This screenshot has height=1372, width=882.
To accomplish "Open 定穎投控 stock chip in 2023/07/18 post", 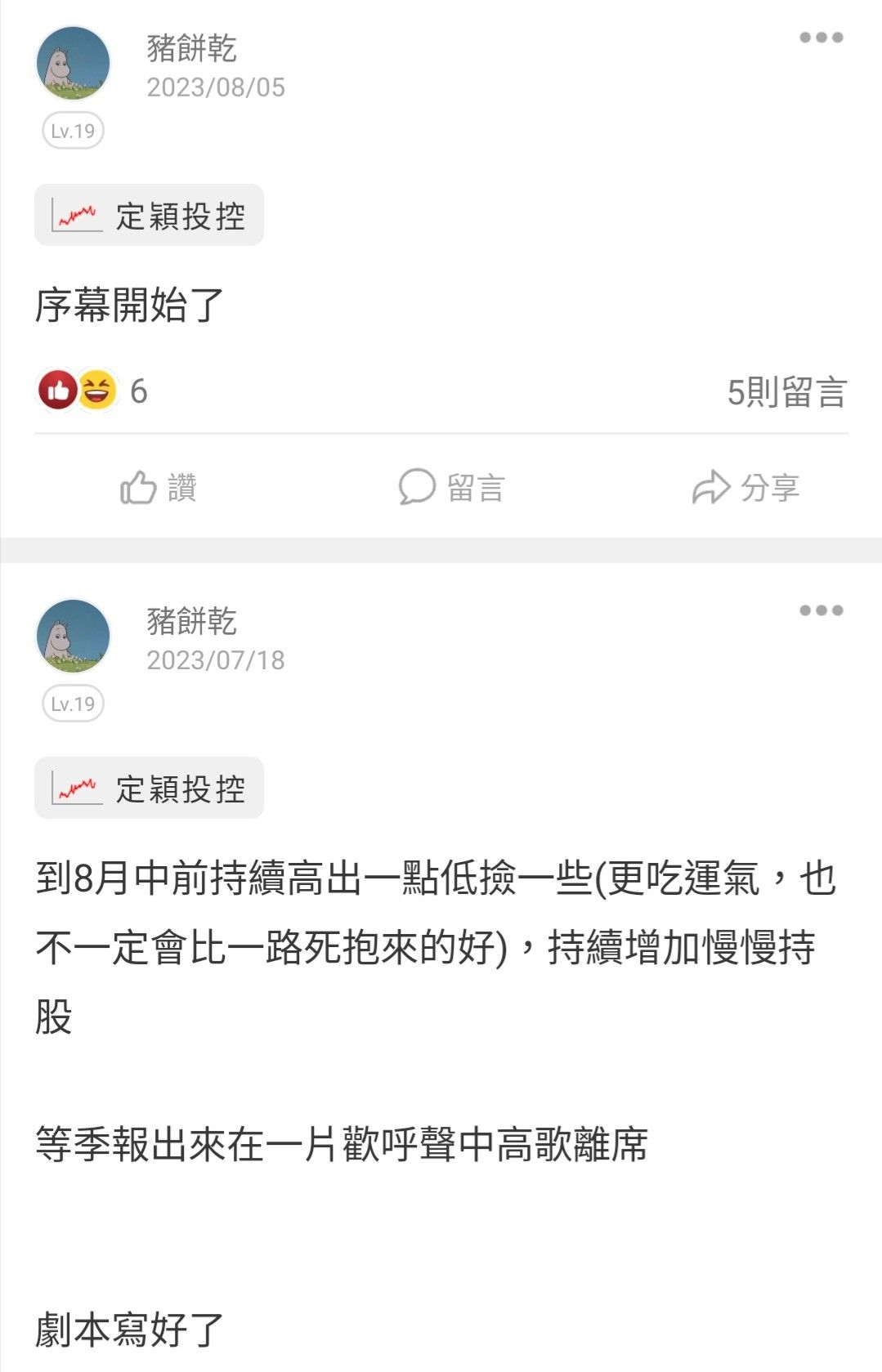I will point(149,789).
